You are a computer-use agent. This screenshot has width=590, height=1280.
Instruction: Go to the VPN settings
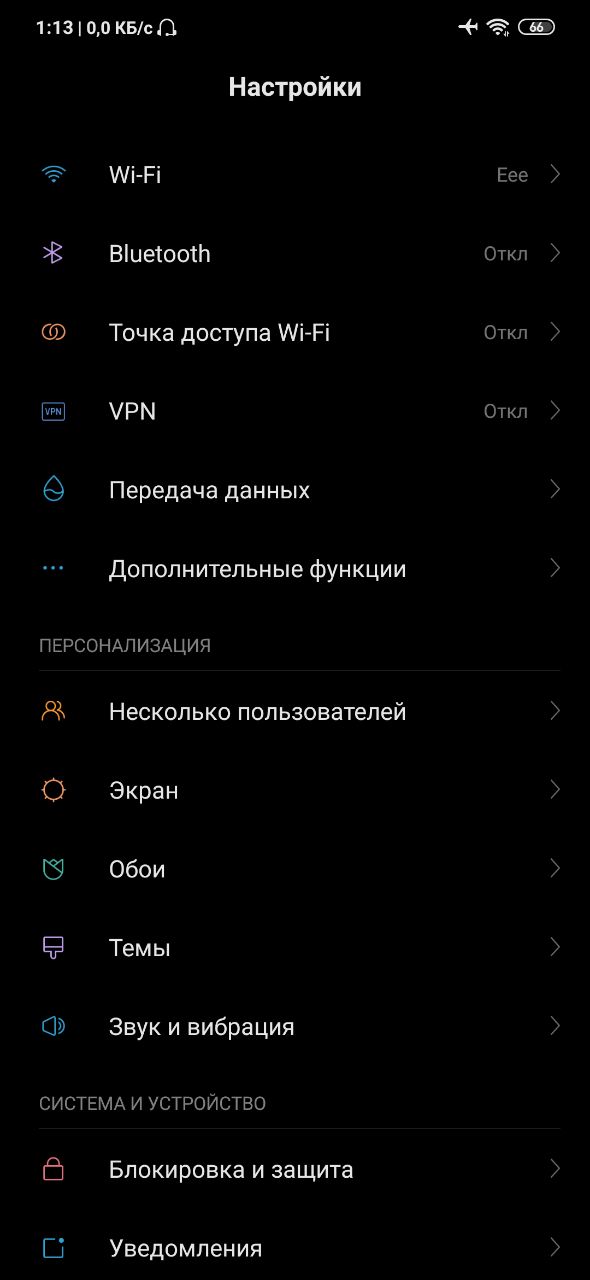(295, 412)
